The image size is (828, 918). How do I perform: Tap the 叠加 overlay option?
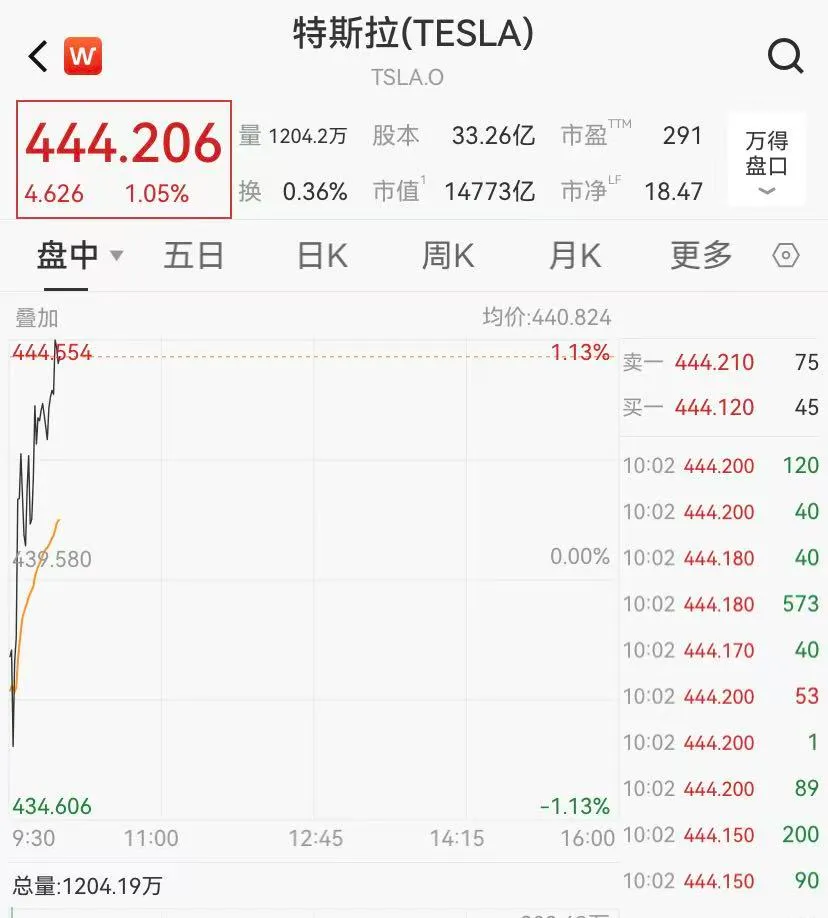37,318
